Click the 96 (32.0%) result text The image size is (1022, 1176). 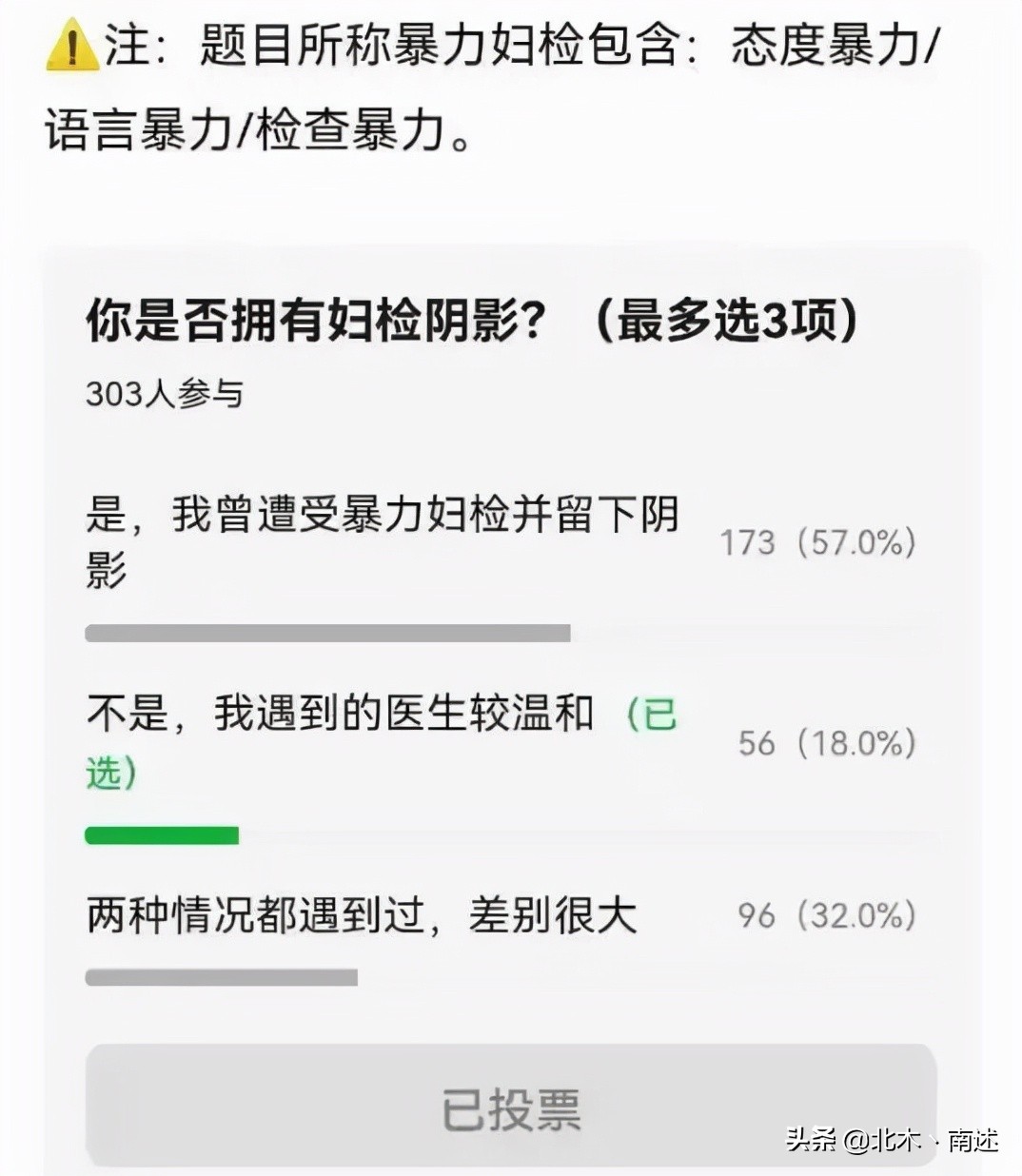827,916
